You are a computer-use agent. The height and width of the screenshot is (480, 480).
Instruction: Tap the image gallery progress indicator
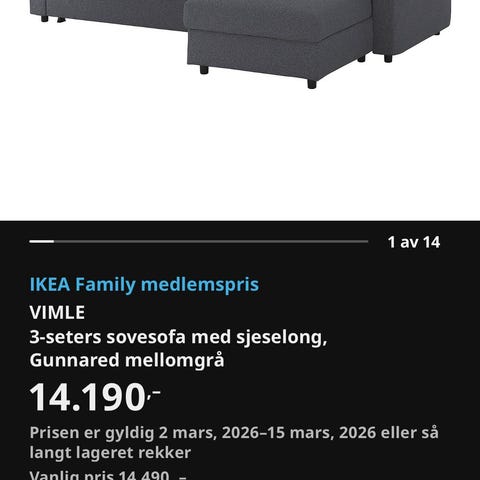pos(199,241)
